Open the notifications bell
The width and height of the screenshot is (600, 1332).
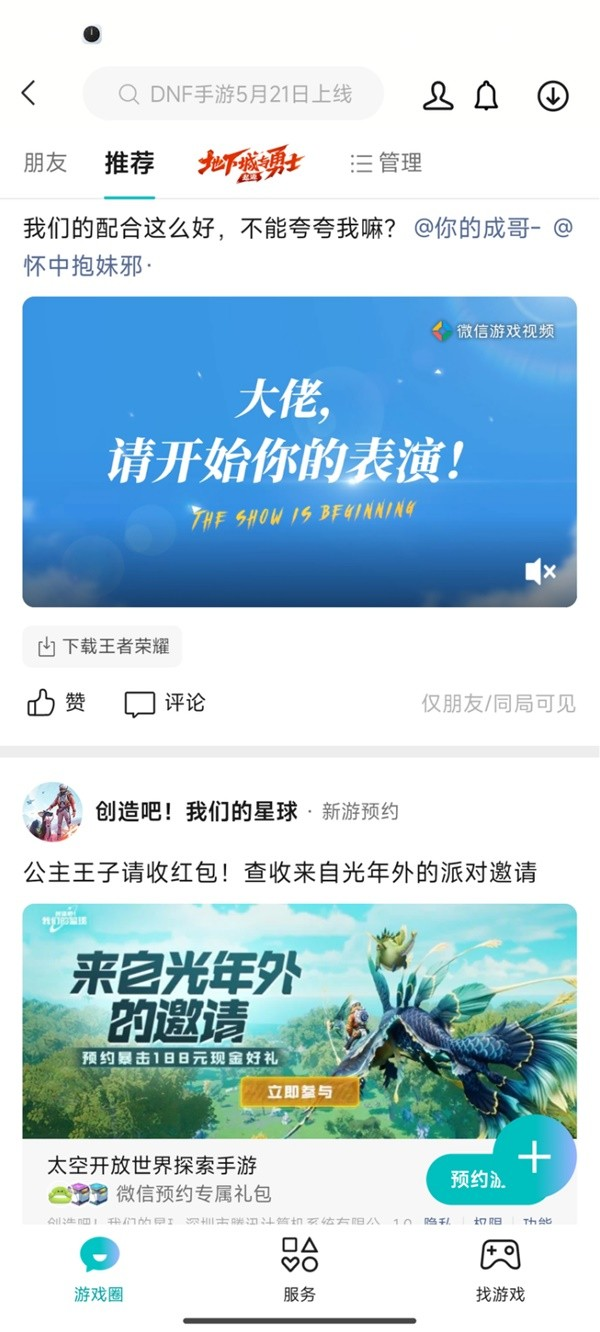(486, 95)
